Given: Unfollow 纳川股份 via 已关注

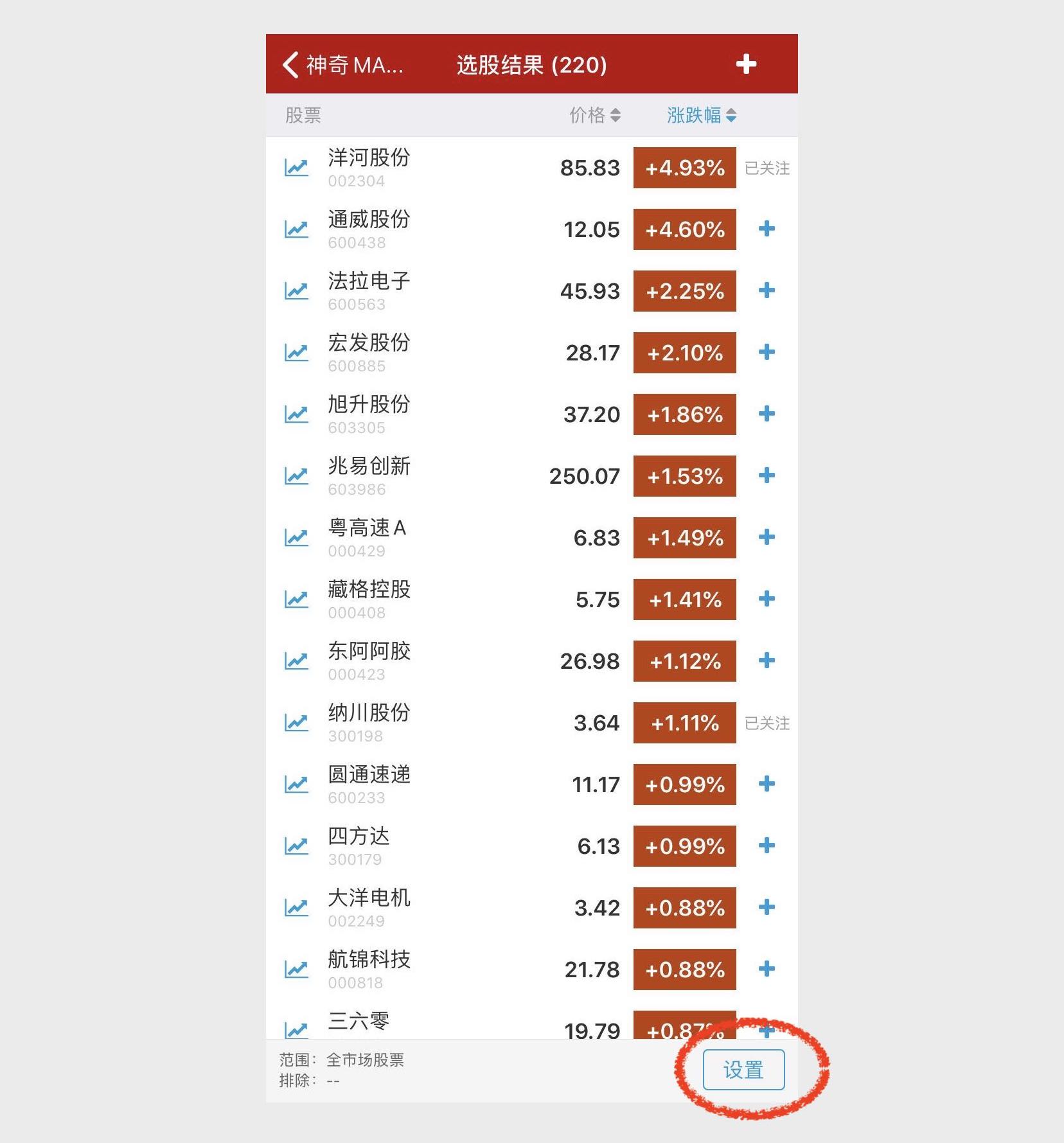Looking at the screenshot, I should (767, 723).
